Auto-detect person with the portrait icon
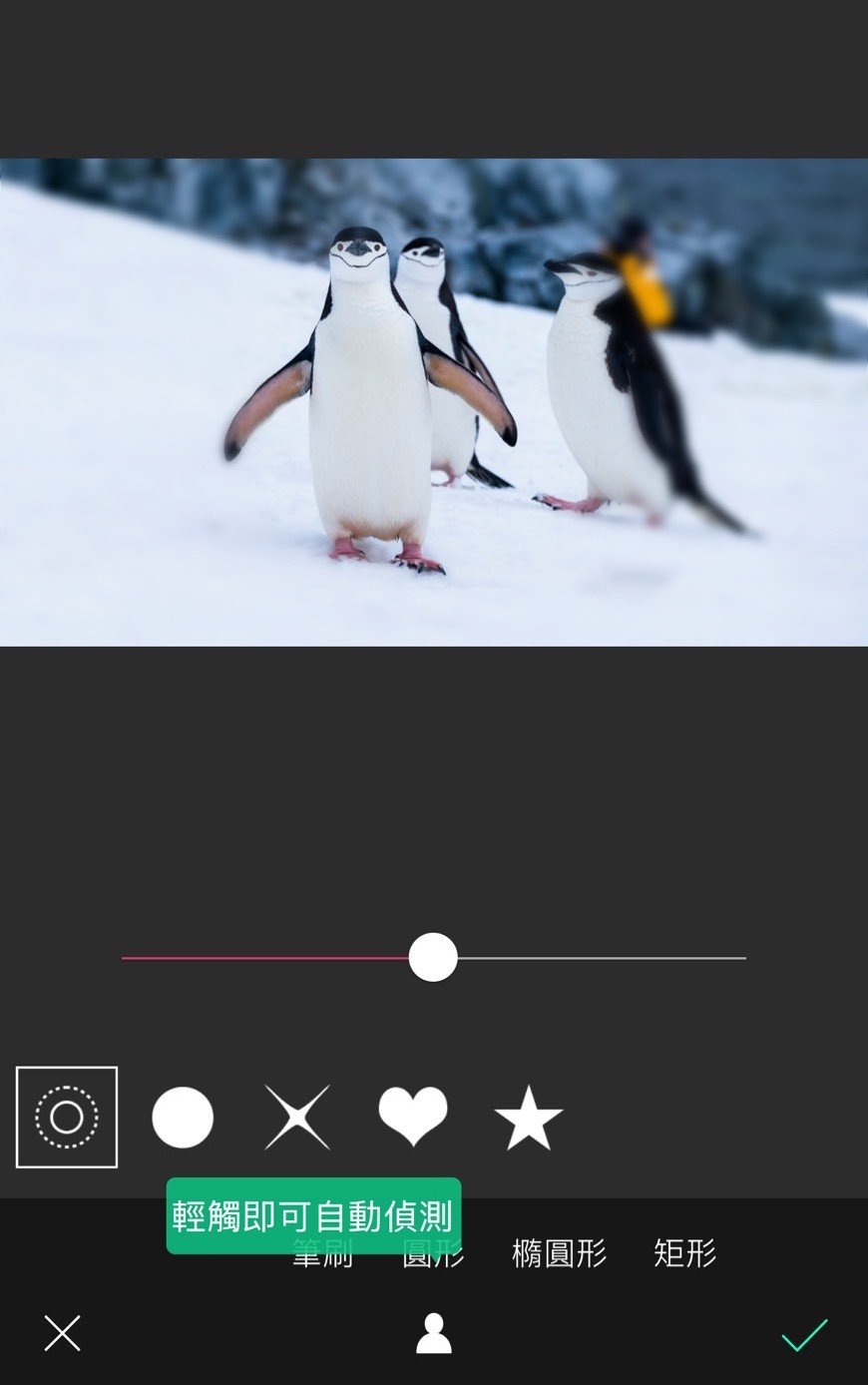This screenshot has width=868, height=1385. (x=433, y=1333)
